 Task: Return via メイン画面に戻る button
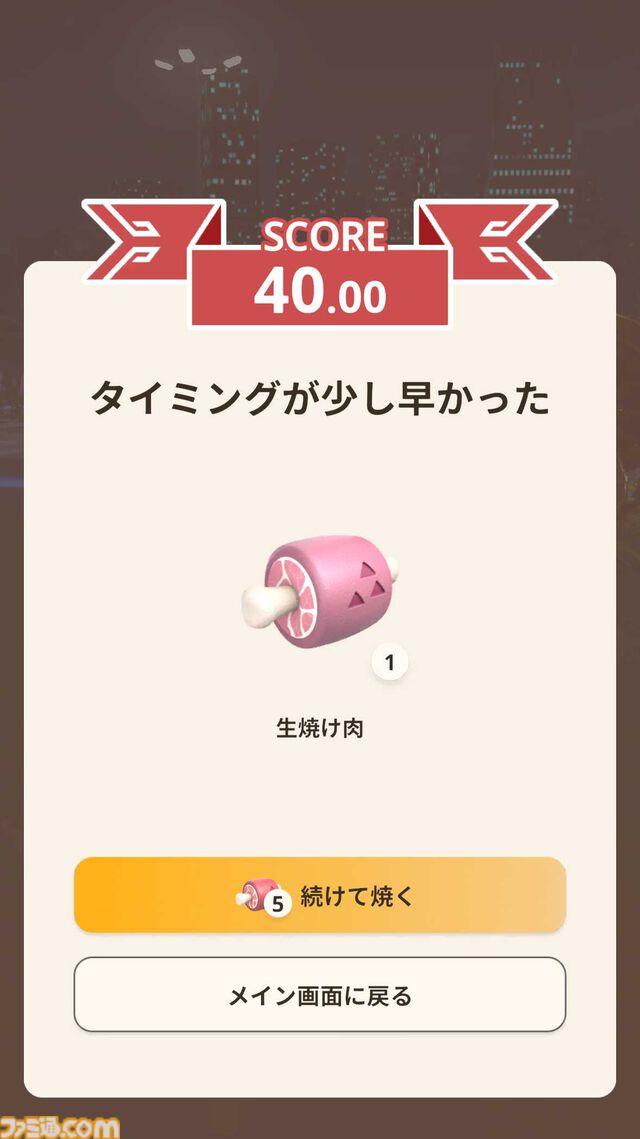320,995
